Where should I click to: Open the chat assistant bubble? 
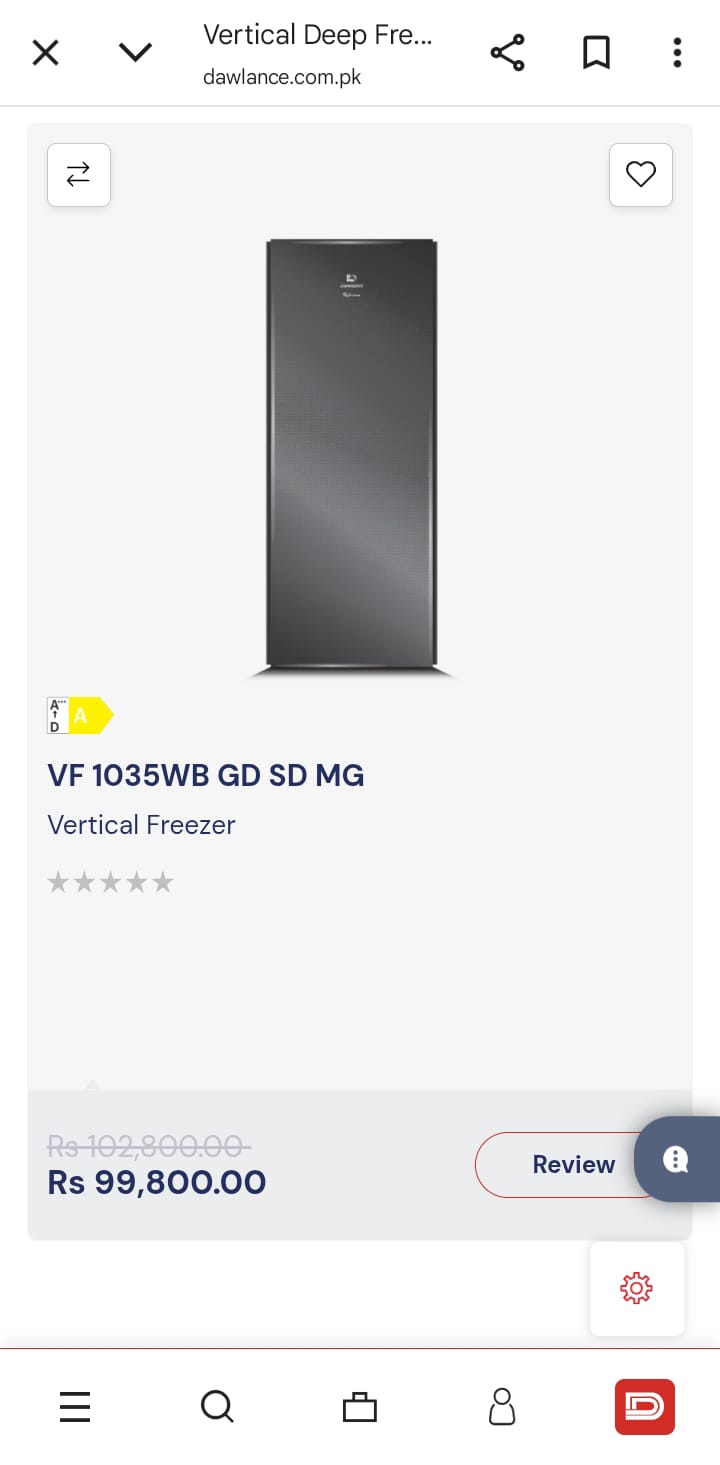(676, 1159)
